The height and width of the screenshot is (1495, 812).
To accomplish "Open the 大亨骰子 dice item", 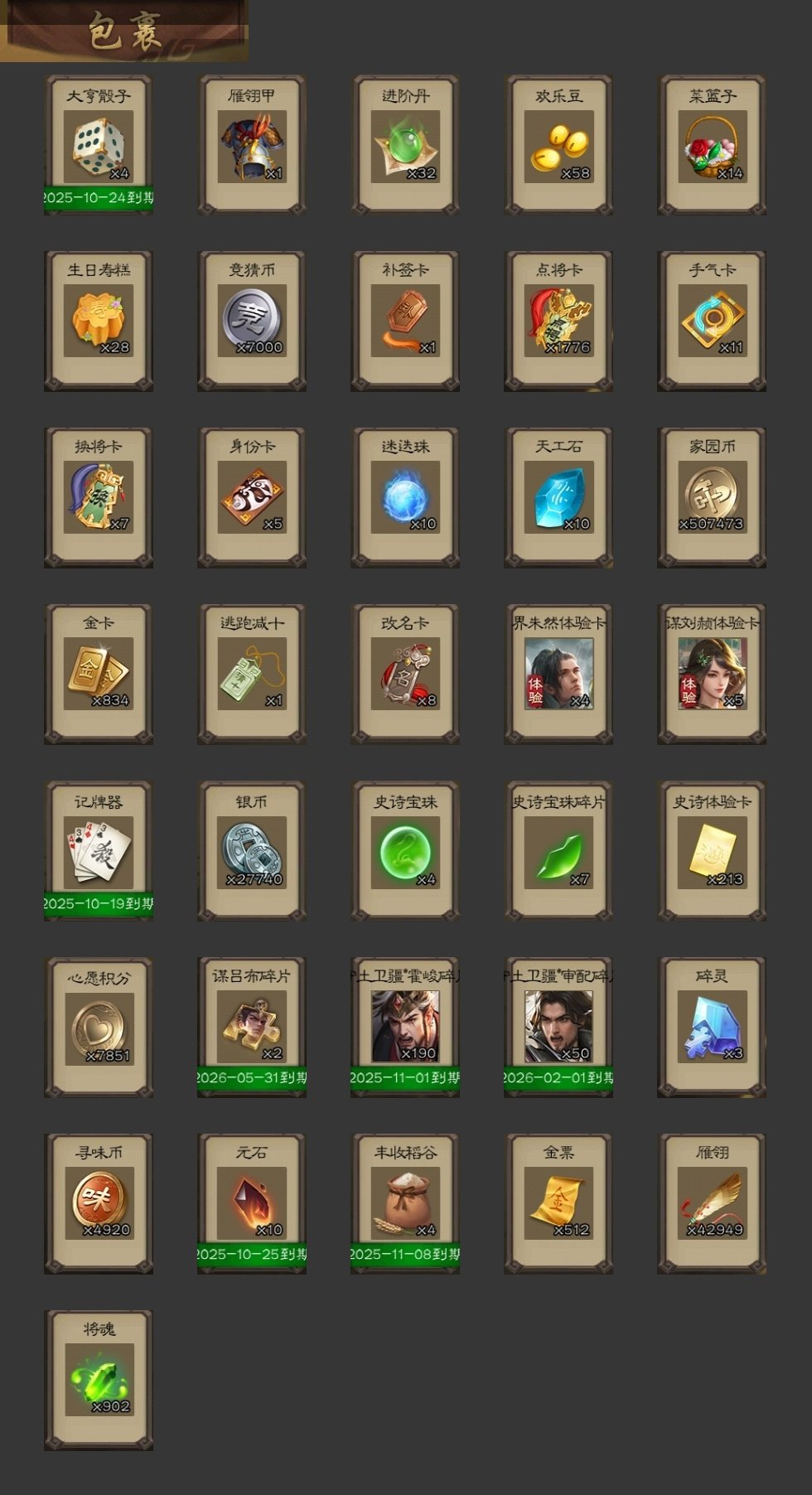I will [98, 146].
